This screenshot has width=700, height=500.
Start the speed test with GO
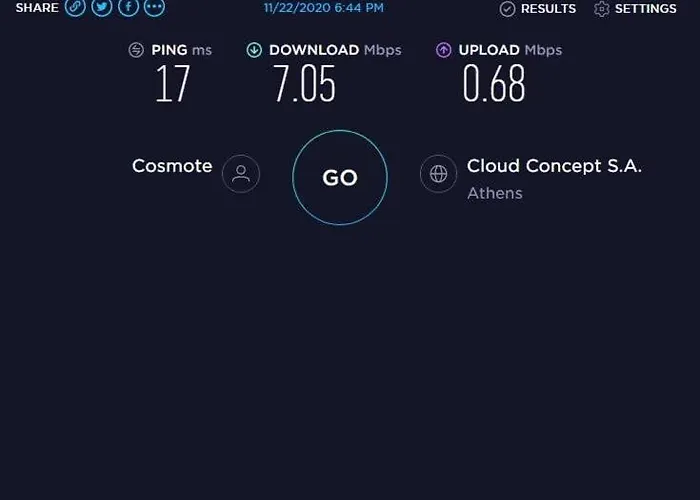click(x=339, y=178)
